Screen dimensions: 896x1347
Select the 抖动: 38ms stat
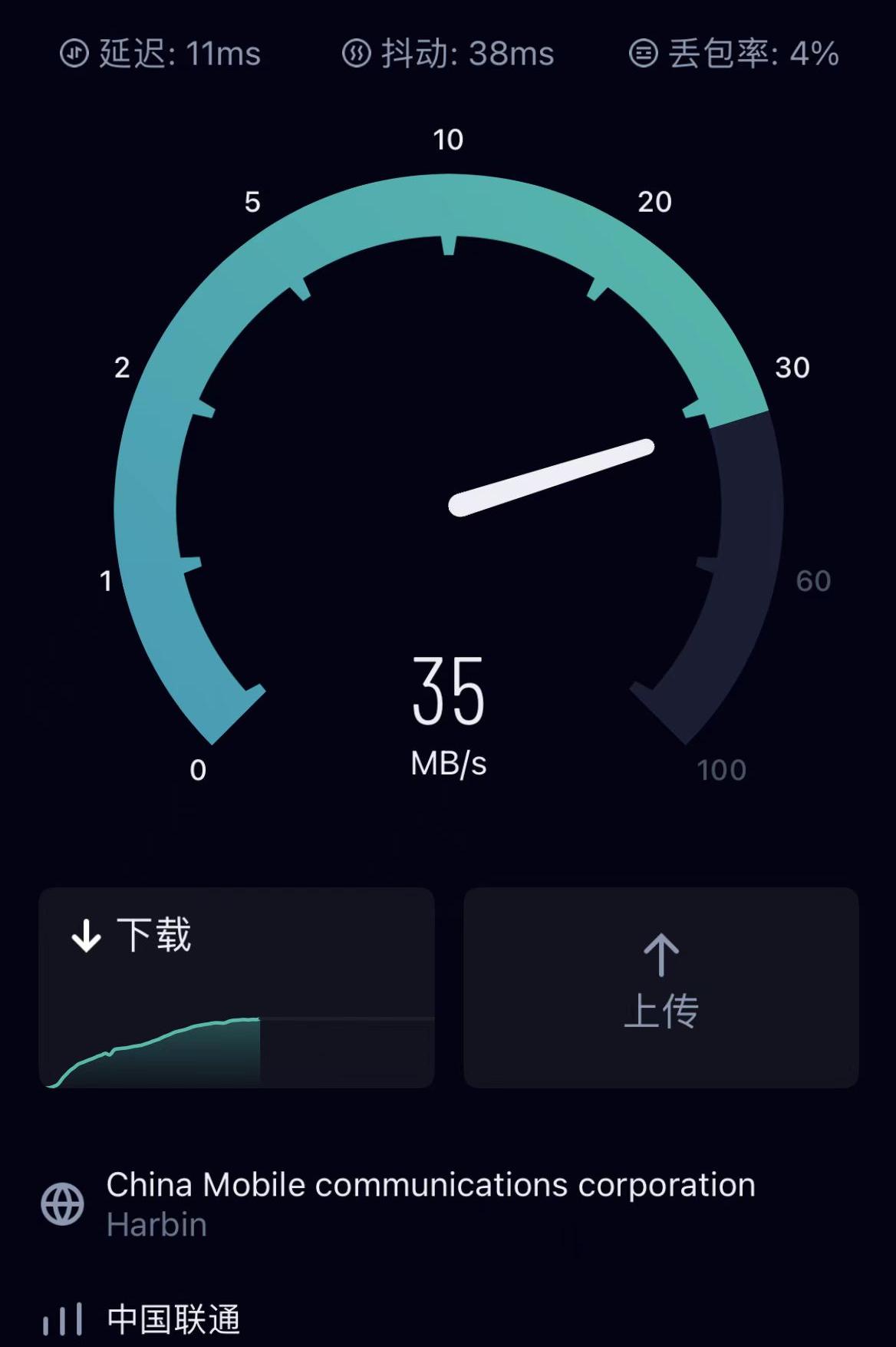pos(453,54)
